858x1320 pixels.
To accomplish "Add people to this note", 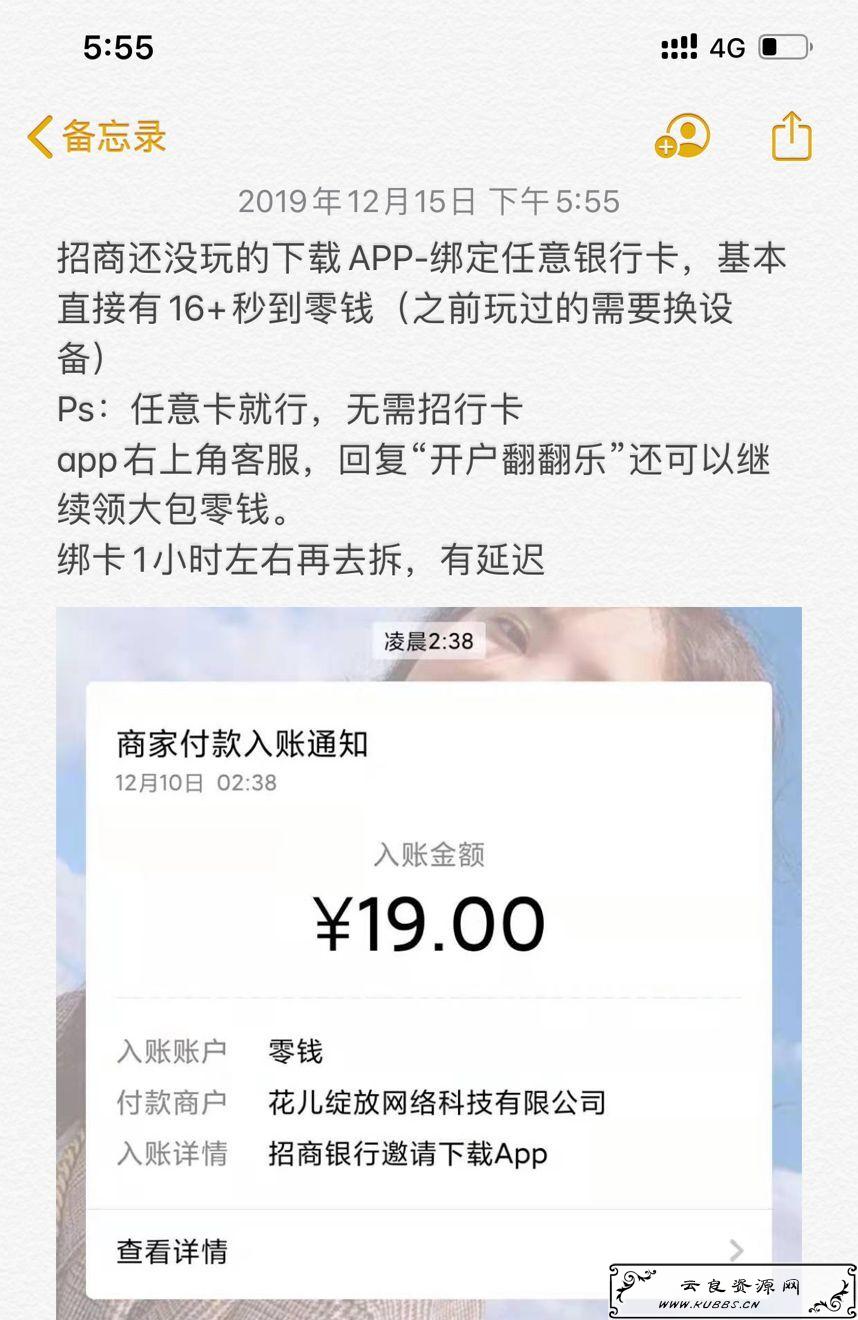I will pos(682,136).
